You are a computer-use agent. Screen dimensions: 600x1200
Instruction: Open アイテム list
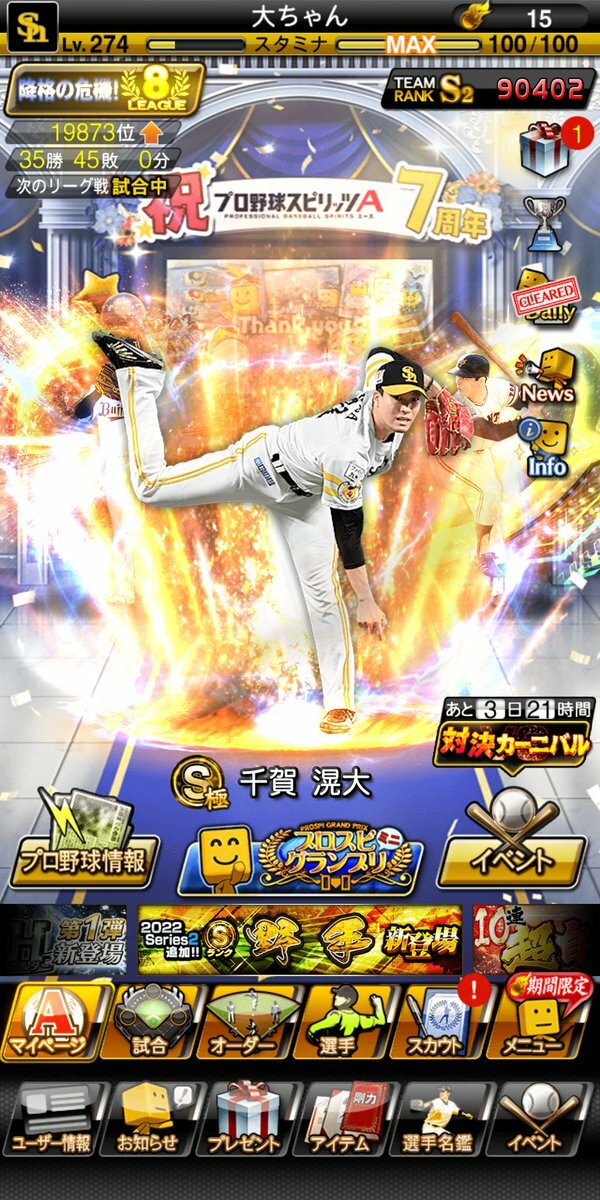[344, 1118]
